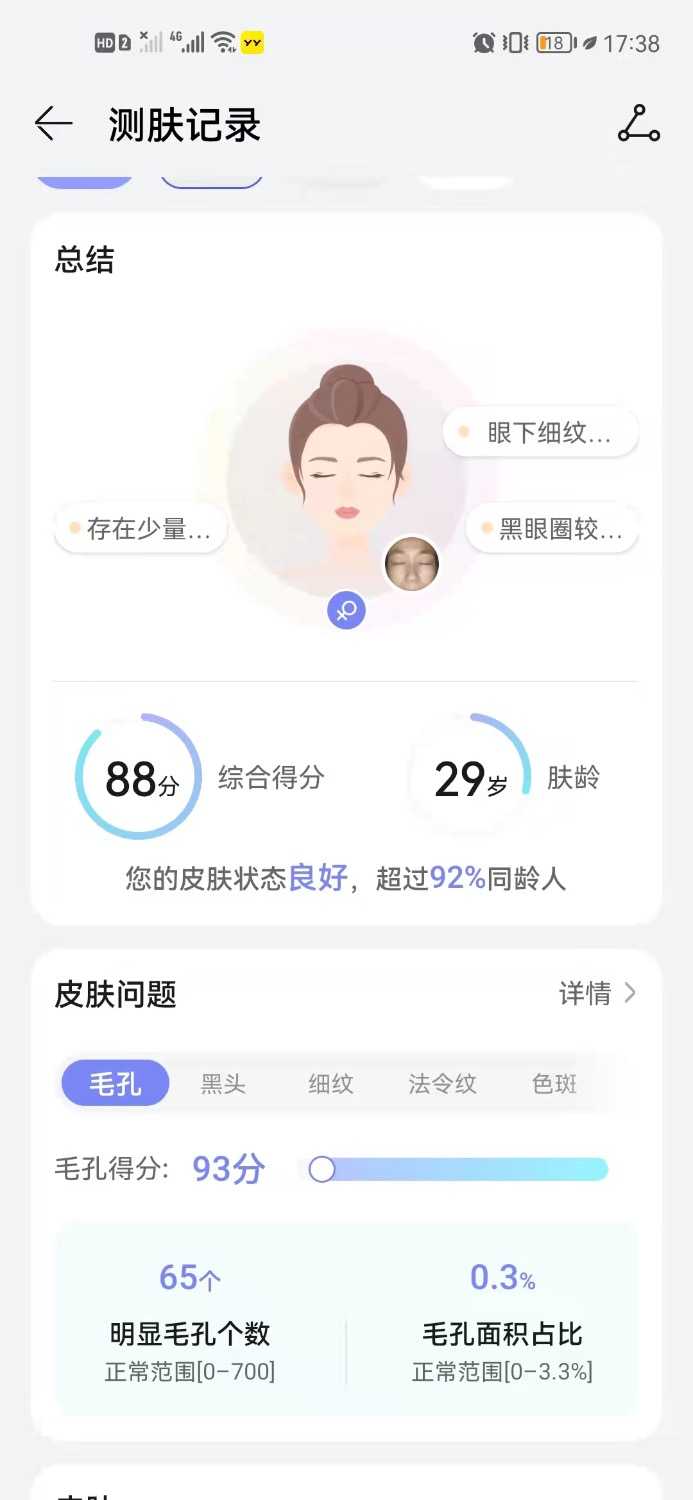Screen dimensions: 693x1500
Task: Open the 存在少量 skin tag
Action: click(141, 529)
